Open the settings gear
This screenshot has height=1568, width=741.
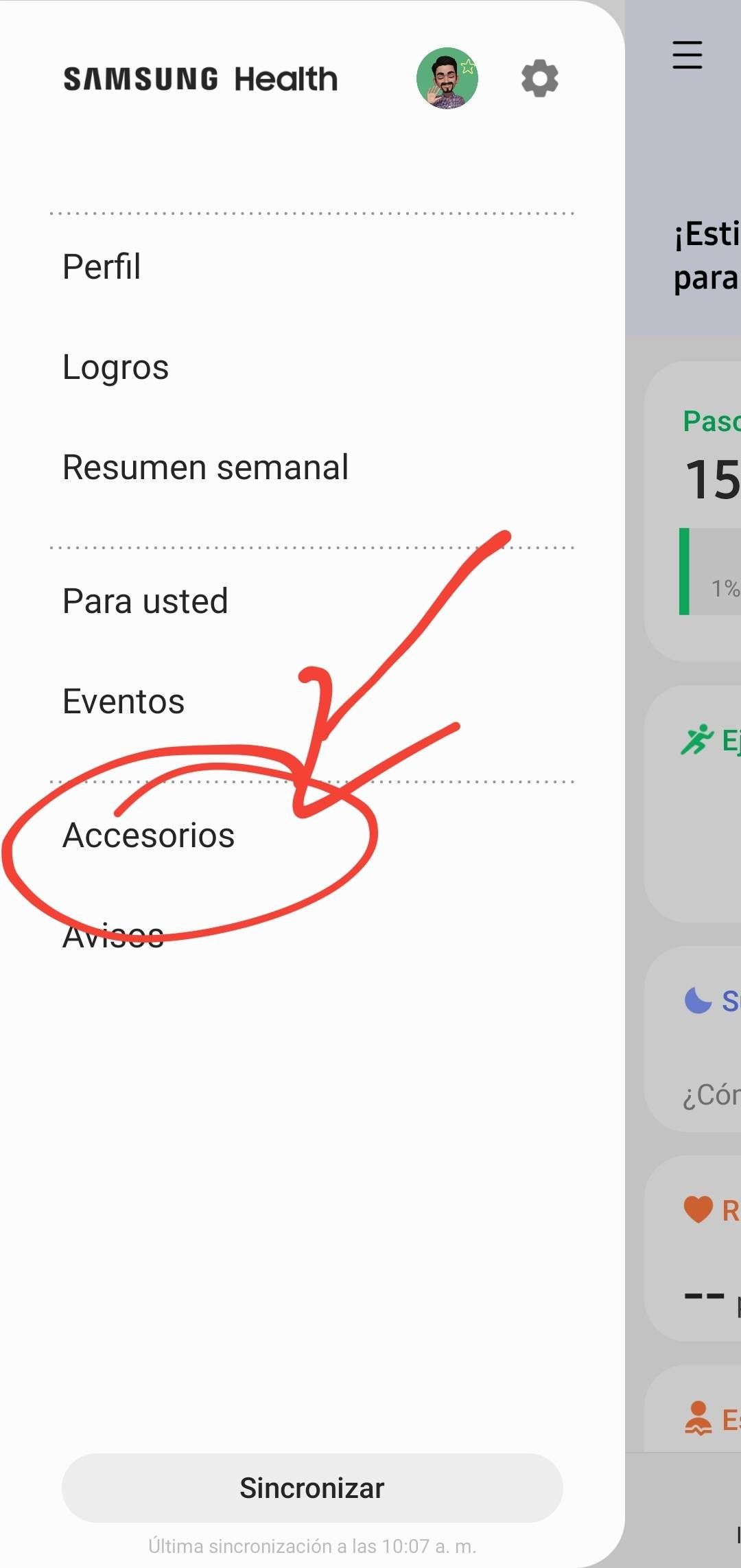click(x=540, y=78)
